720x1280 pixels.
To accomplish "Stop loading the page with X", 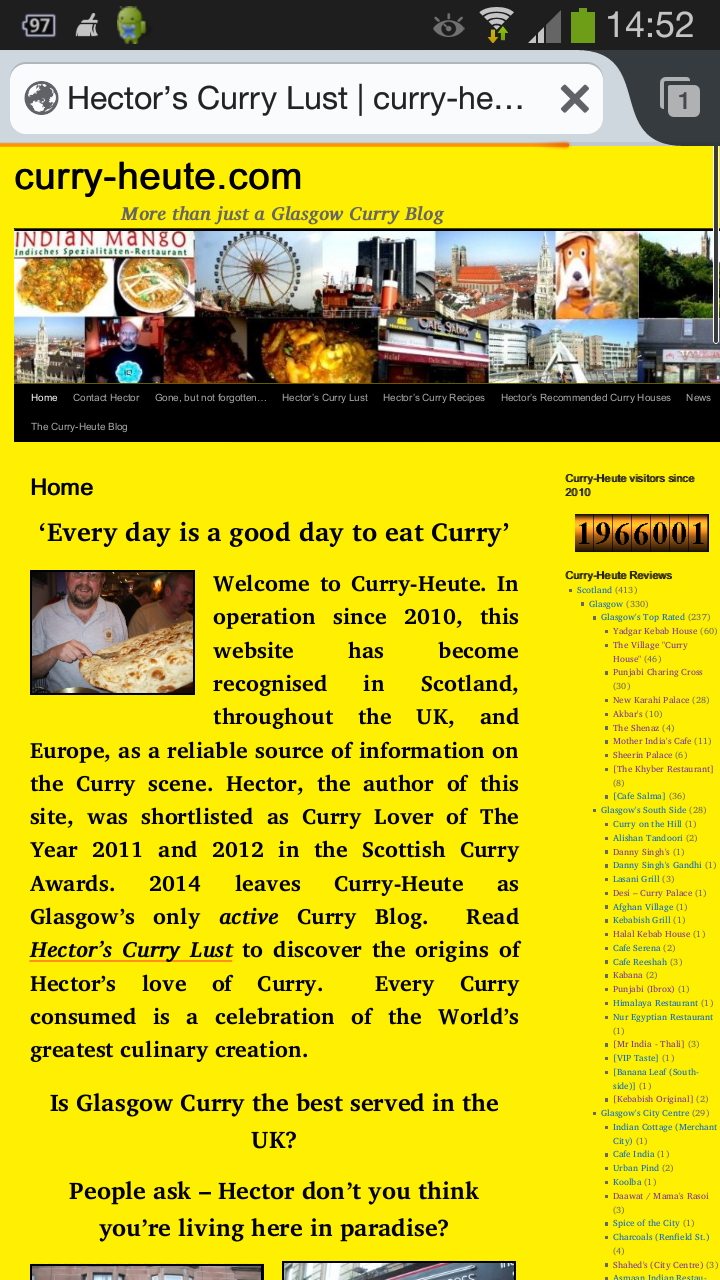I will (x=574, y=98).
